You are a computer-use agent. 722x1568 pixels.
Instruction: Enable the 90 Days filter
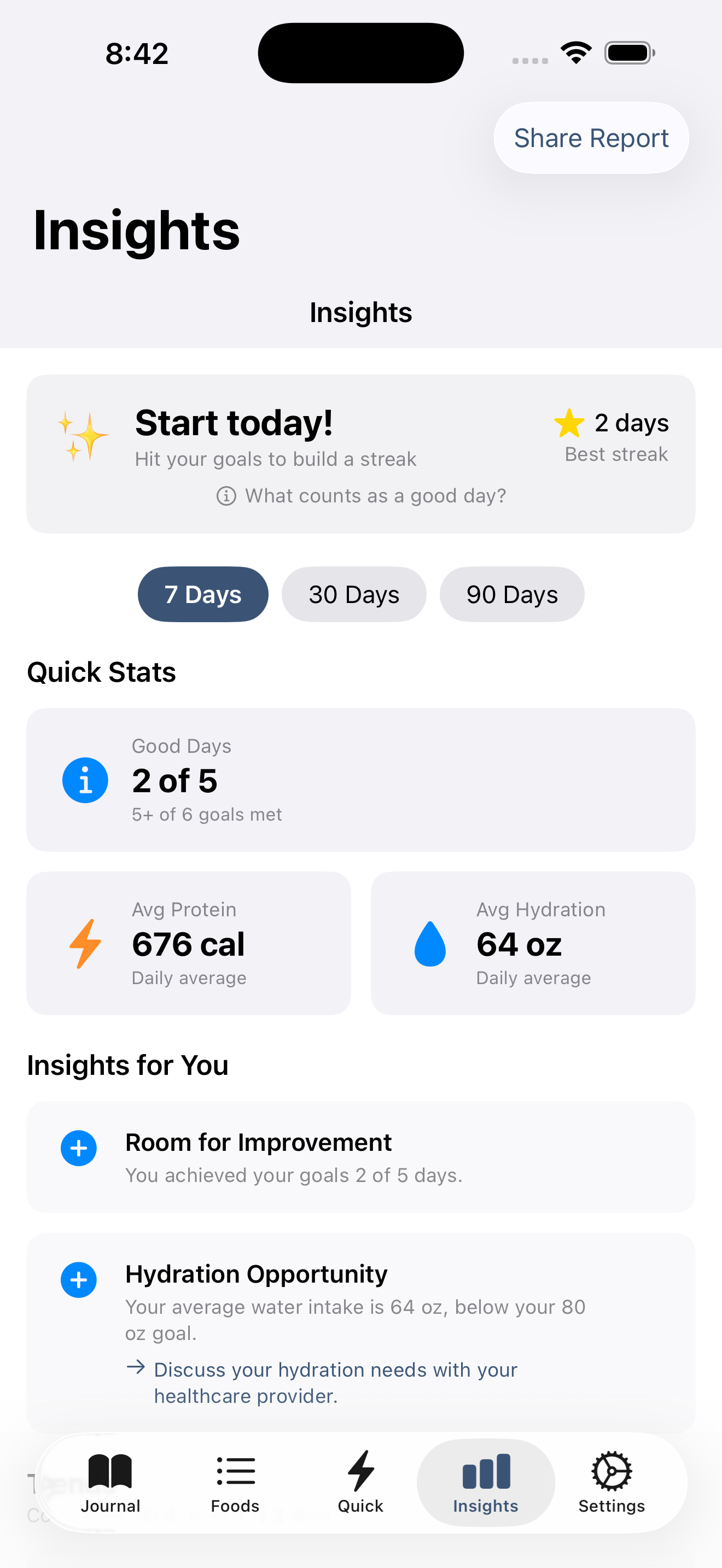512,594
